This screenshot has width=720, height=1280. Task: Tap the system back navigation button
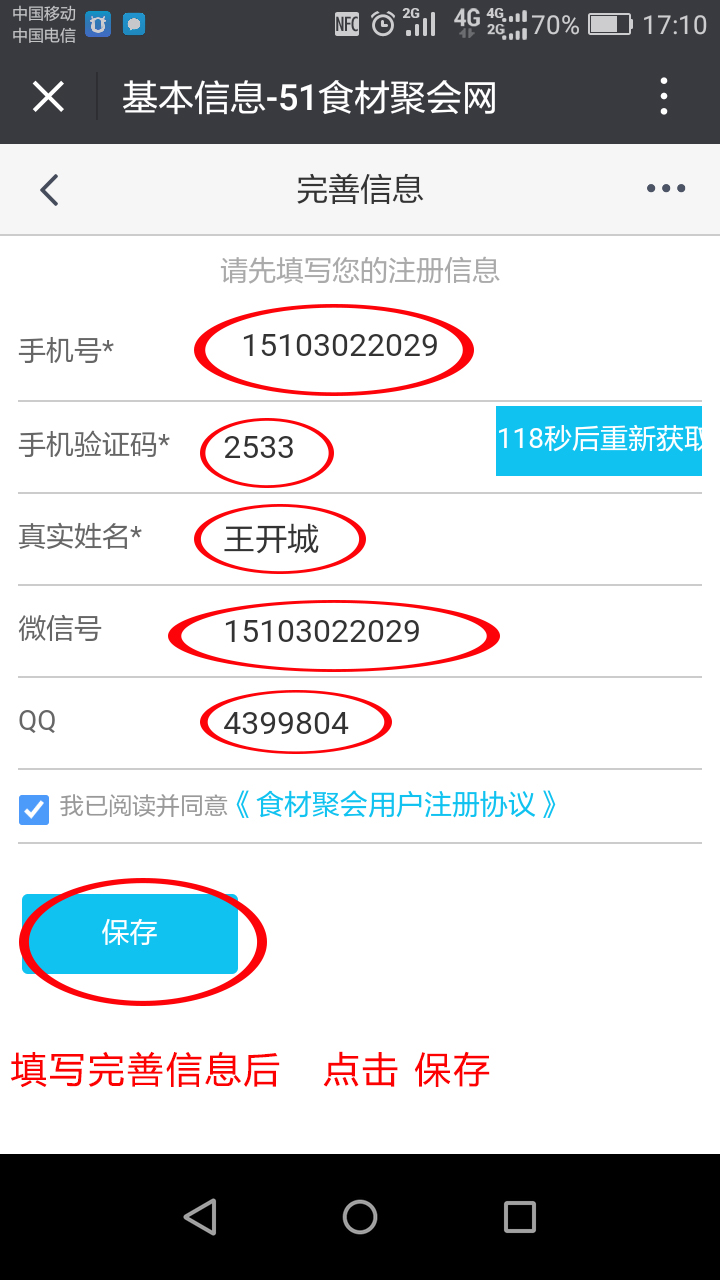tap(200, 1217)
